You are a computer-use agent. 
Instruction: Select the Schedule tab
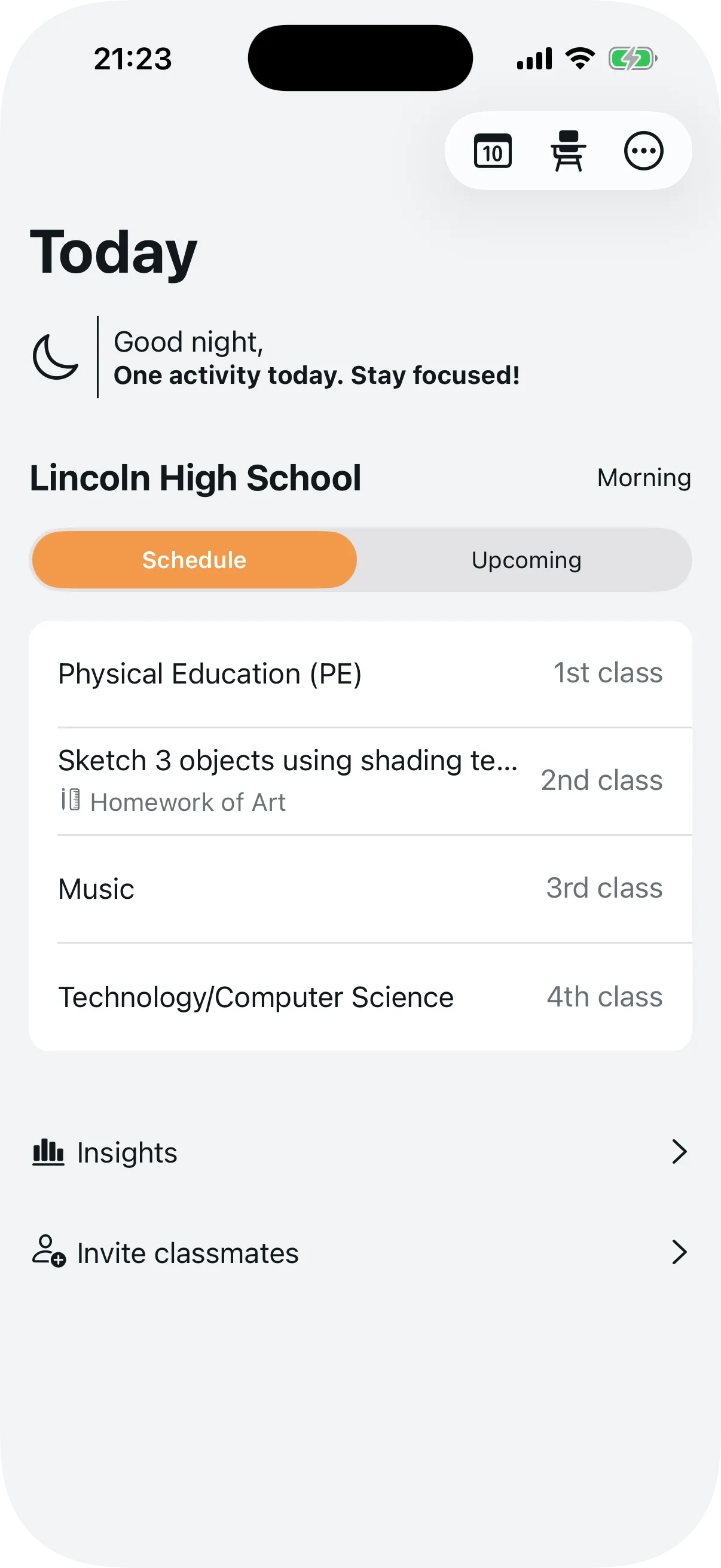pos(194,559)
